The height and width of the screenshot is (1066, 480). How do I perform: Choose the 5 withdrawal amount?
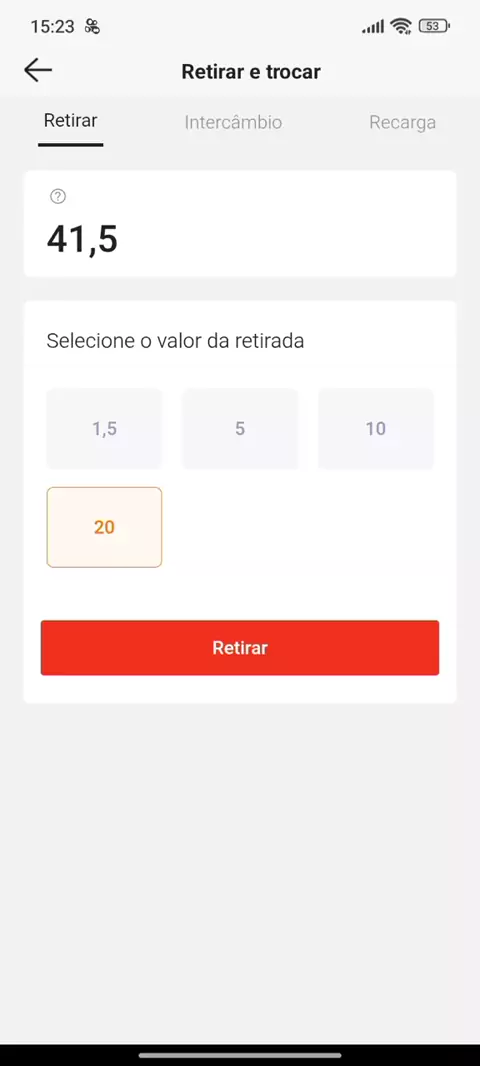pyautogui.click(x=240, y=428)
